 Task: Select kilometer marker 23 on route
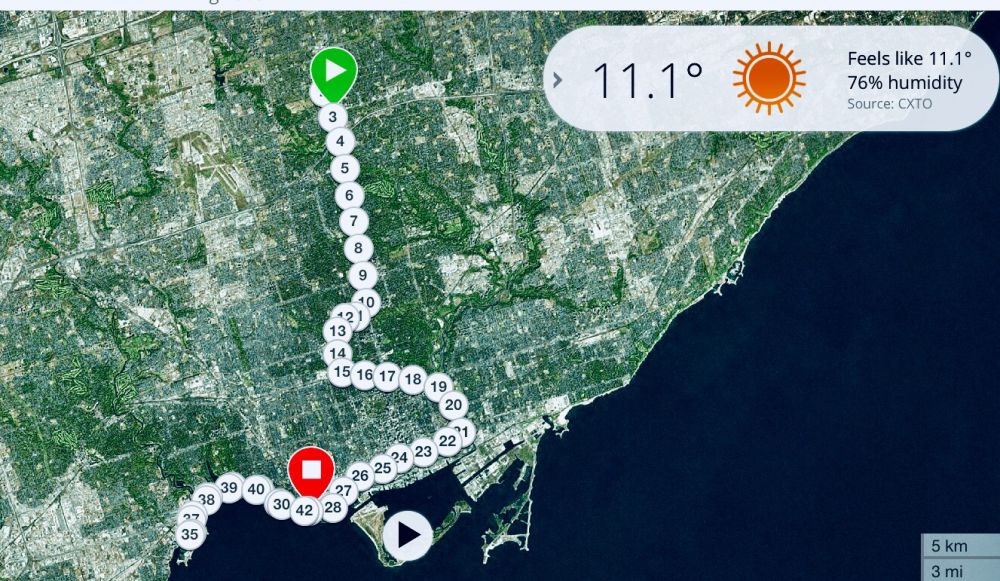pyautogui.click(x=423, y=452)
